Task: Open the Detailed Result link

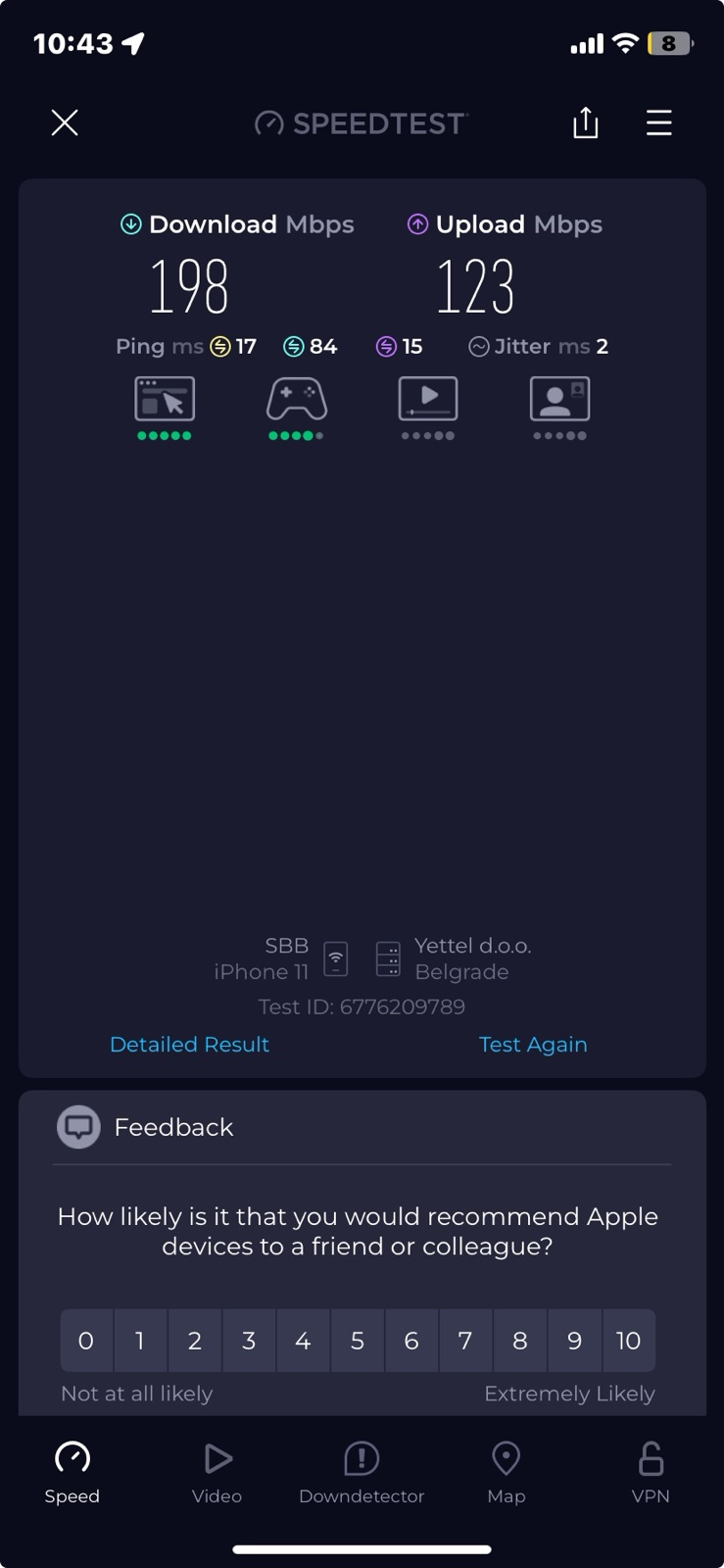Action: [x=189, y=1045]
